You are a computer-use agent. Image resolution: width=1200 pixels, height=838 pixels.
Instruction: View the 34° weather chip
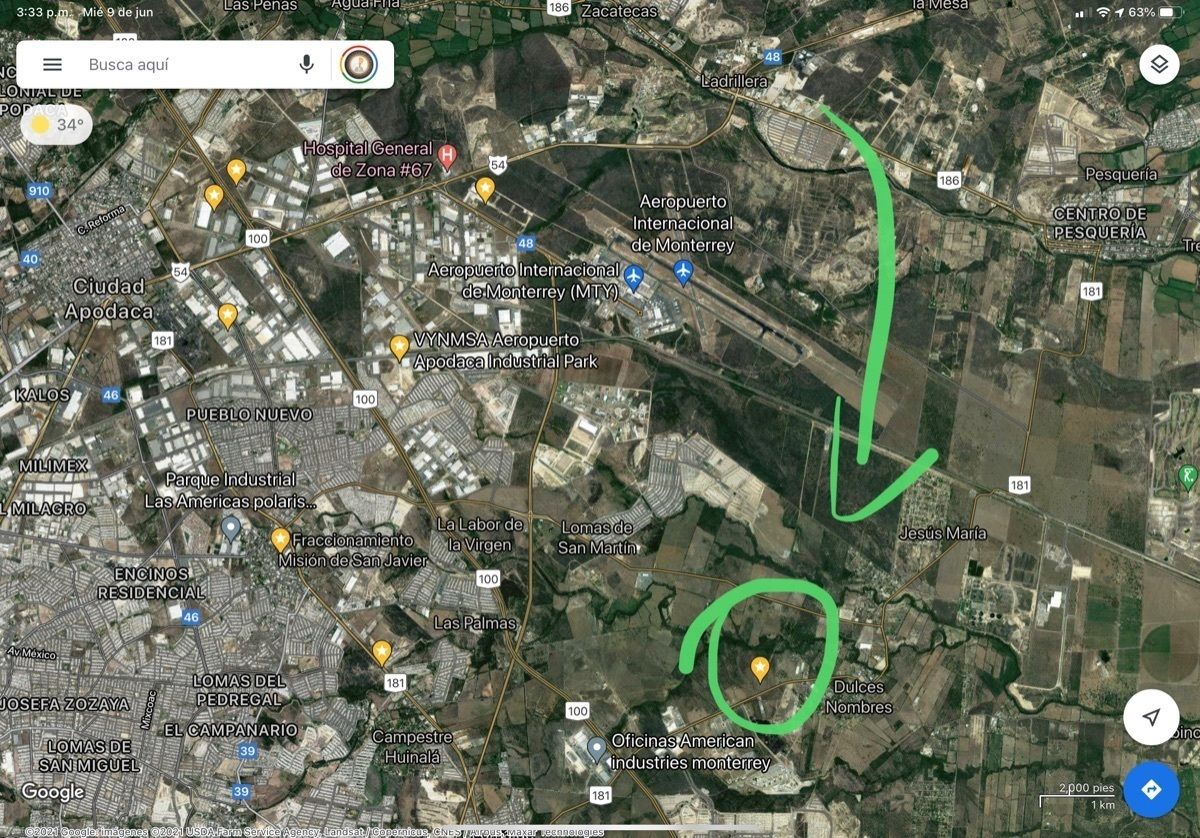[x=57, y=125]
